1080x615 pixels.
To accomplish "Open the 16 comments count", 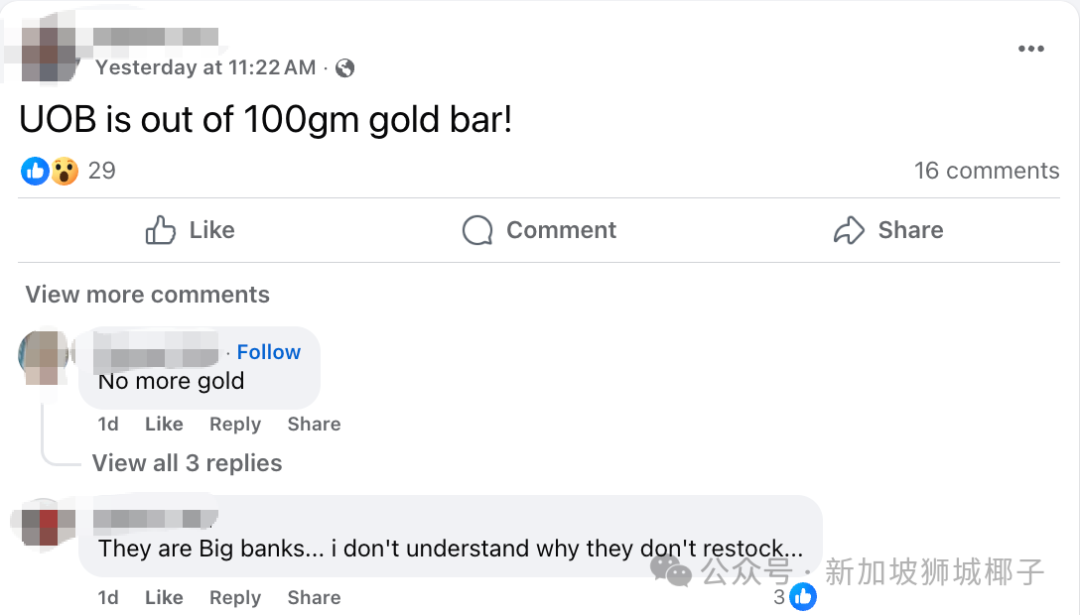I will click(x=986, y=171).
